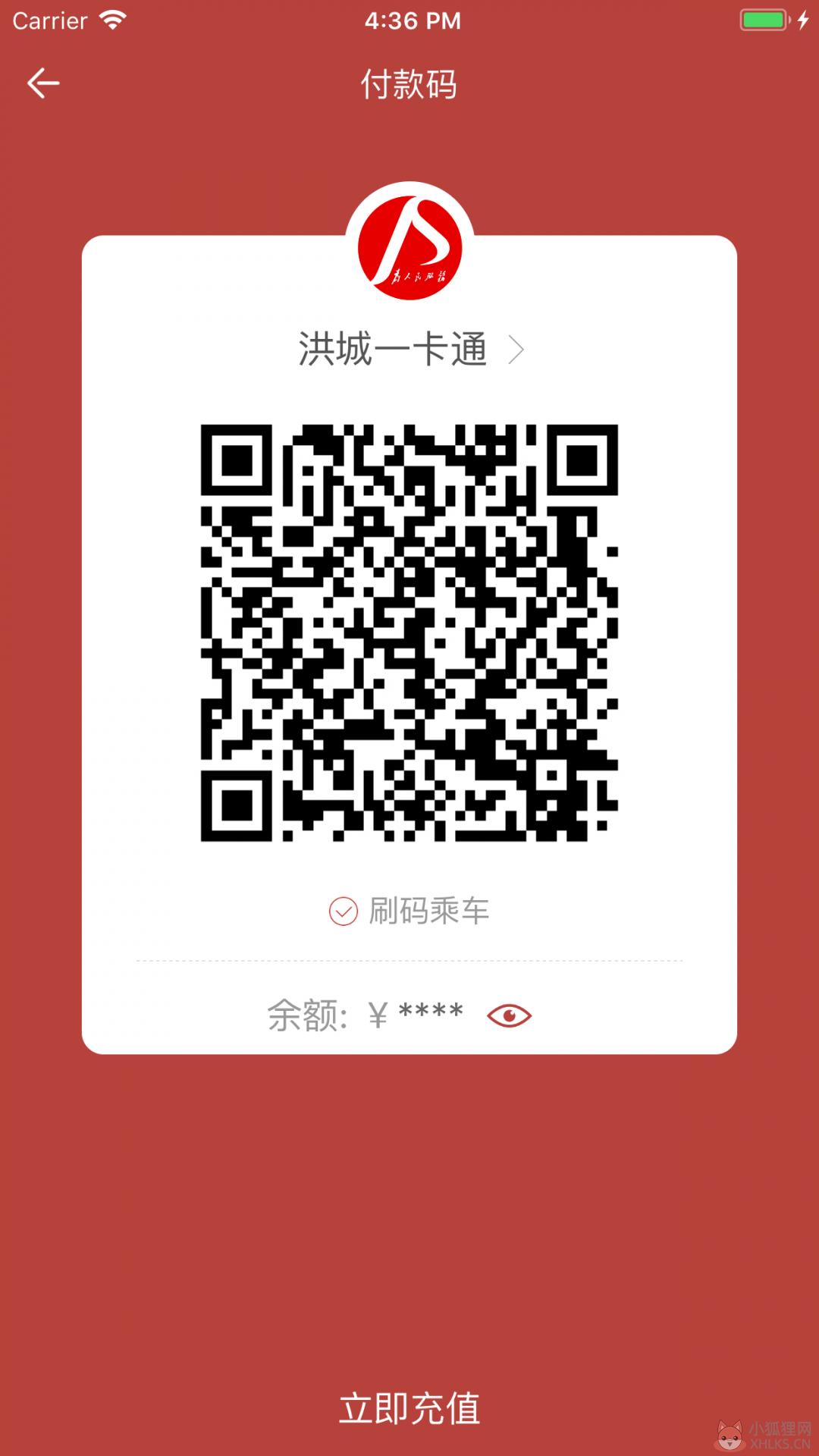Go back using the arrow icon

[43, 83]
